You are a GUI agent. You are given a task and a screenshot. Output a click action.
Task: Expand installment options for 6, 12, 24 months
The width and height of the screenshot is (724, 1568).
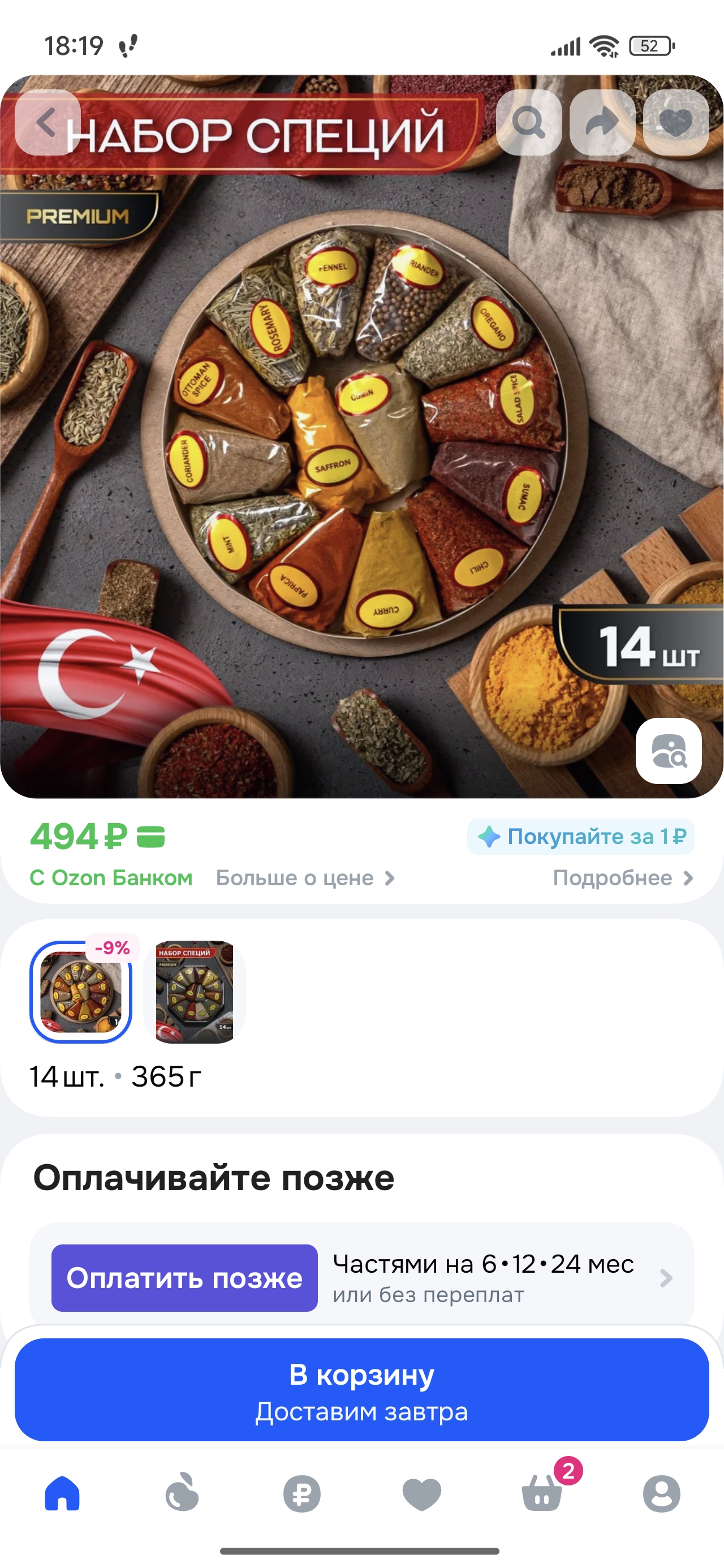pos(666,1278)
